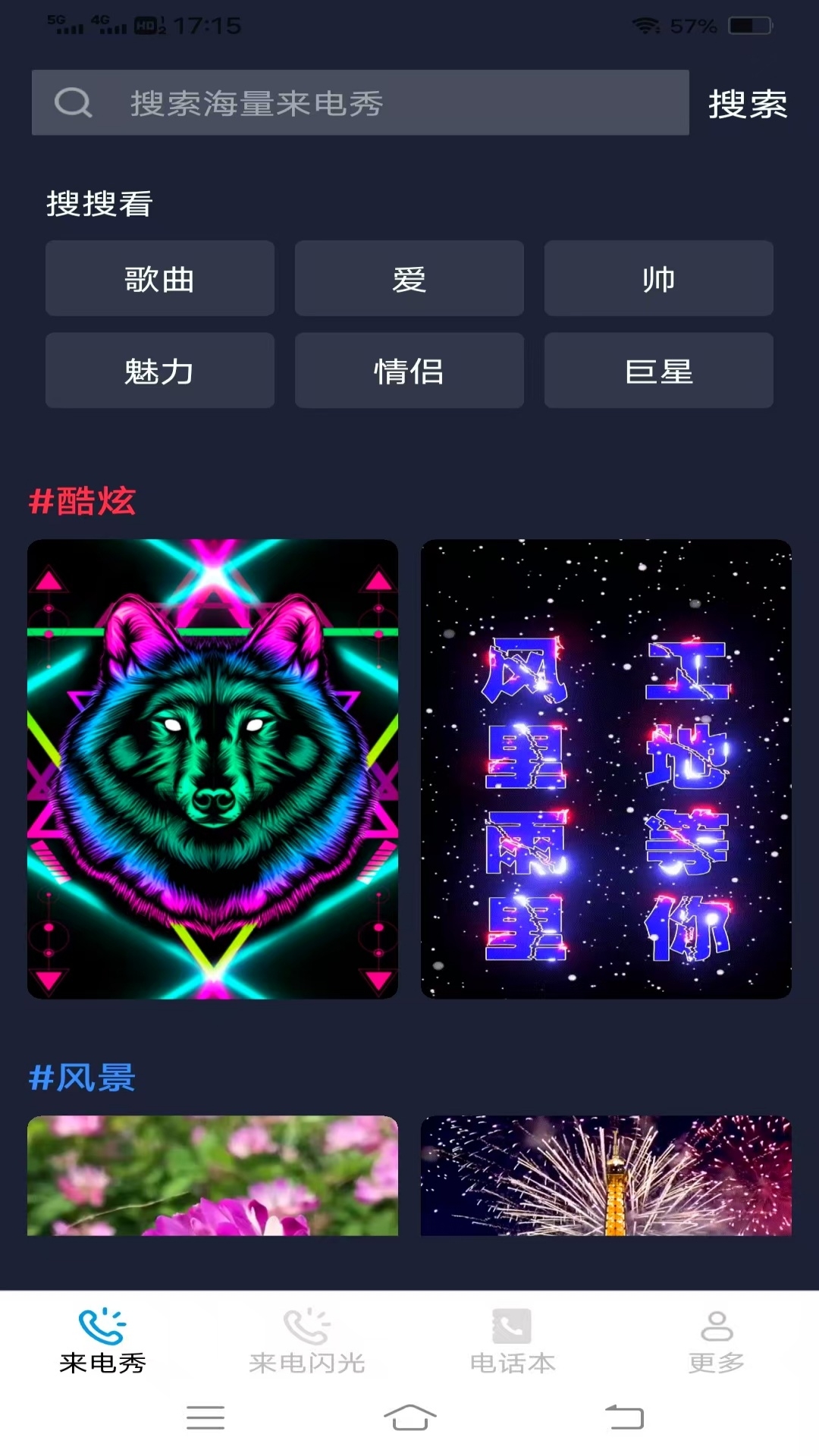
Task: Open the fireworks tower scenery tile
Action: (x=606, y=1175)
